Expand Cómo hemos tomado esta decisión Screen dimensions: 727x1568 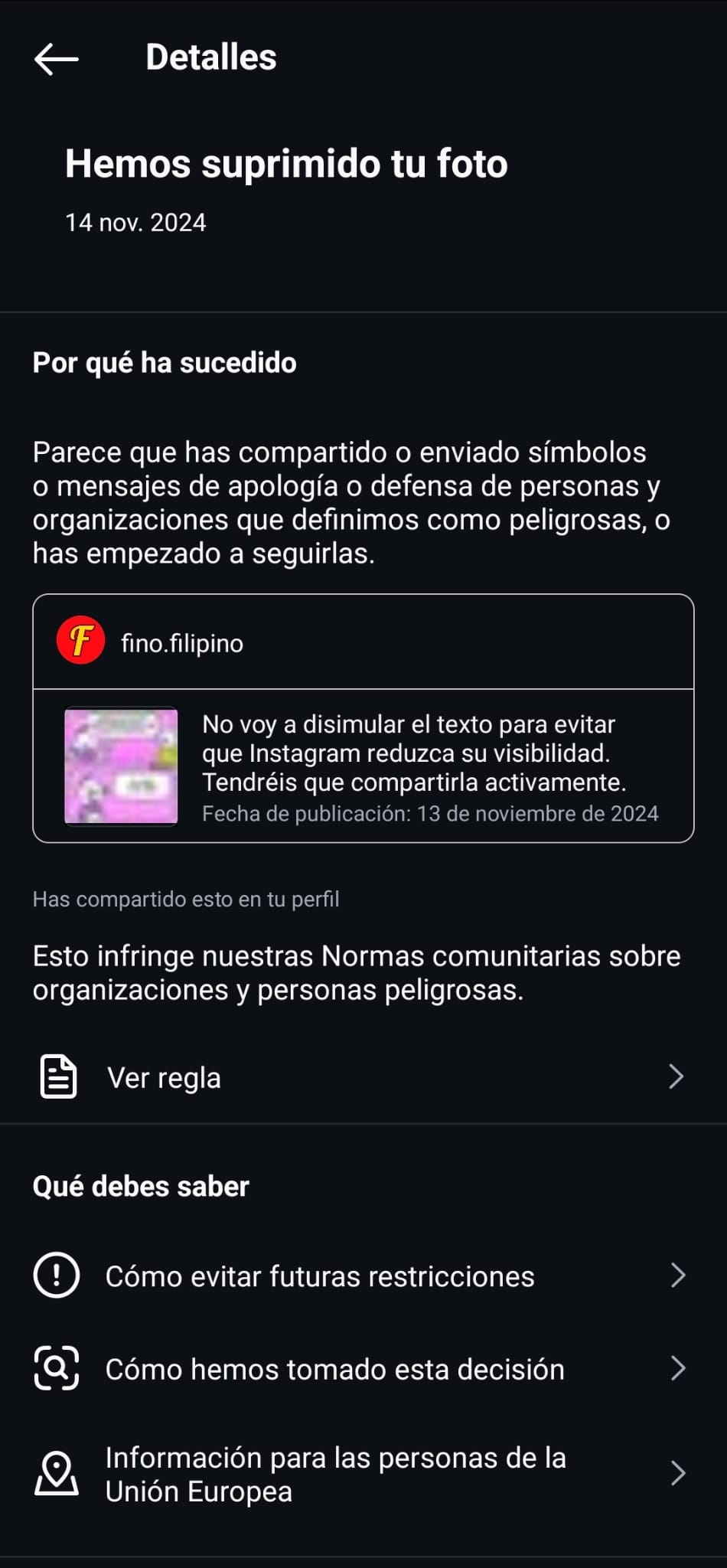point(676,1369)
